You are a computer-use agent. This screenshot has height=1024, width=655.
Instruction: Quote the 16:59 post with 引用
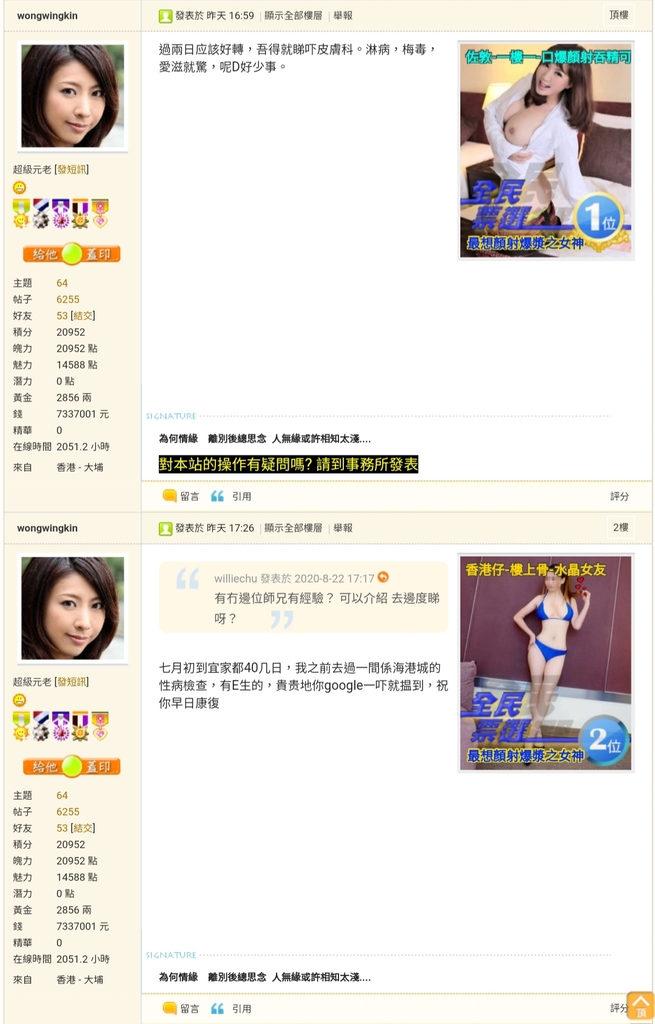click(233, 496)
